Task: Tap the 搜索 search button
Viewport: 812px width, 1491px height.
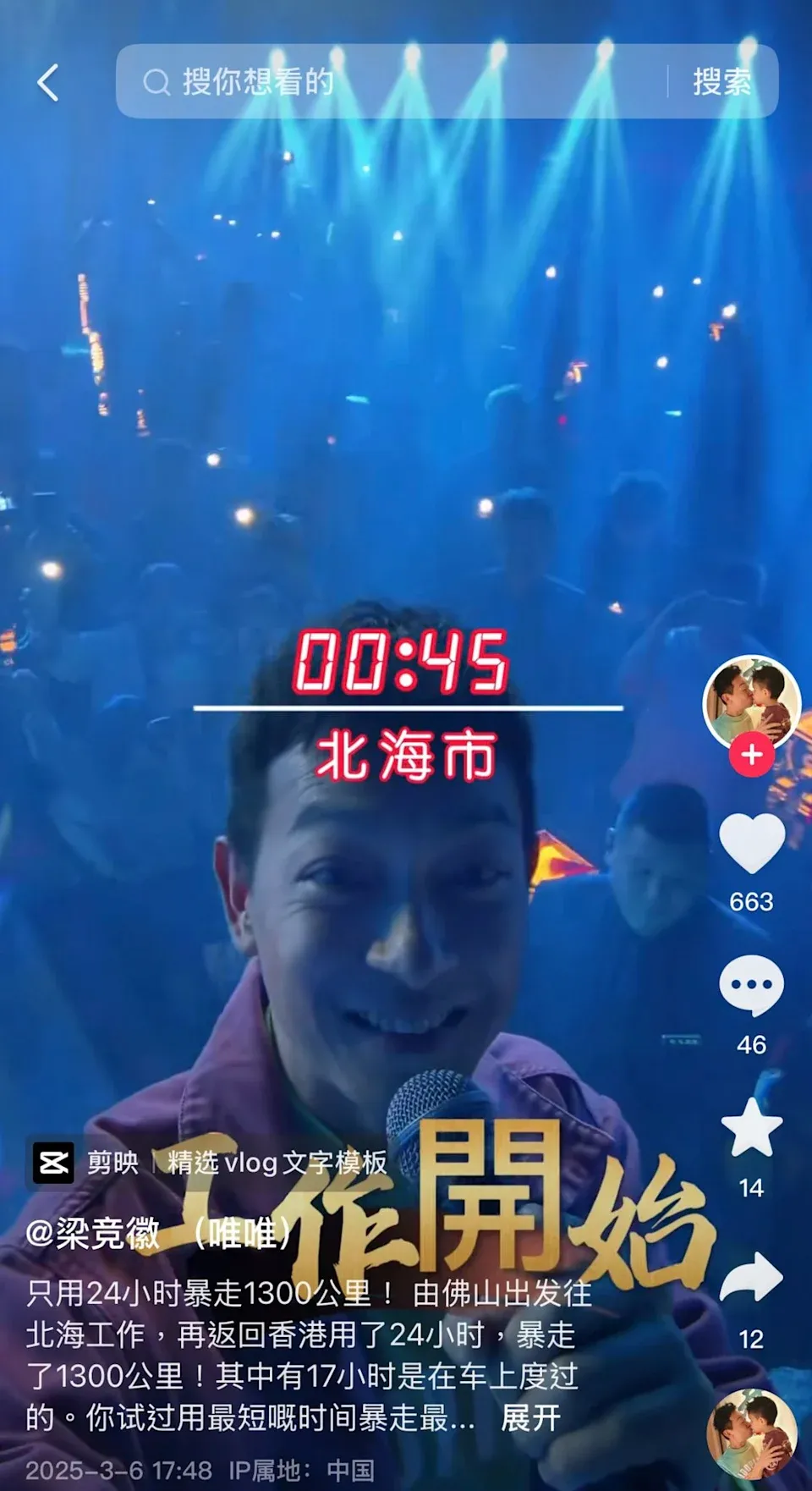Action: [721, 82]
